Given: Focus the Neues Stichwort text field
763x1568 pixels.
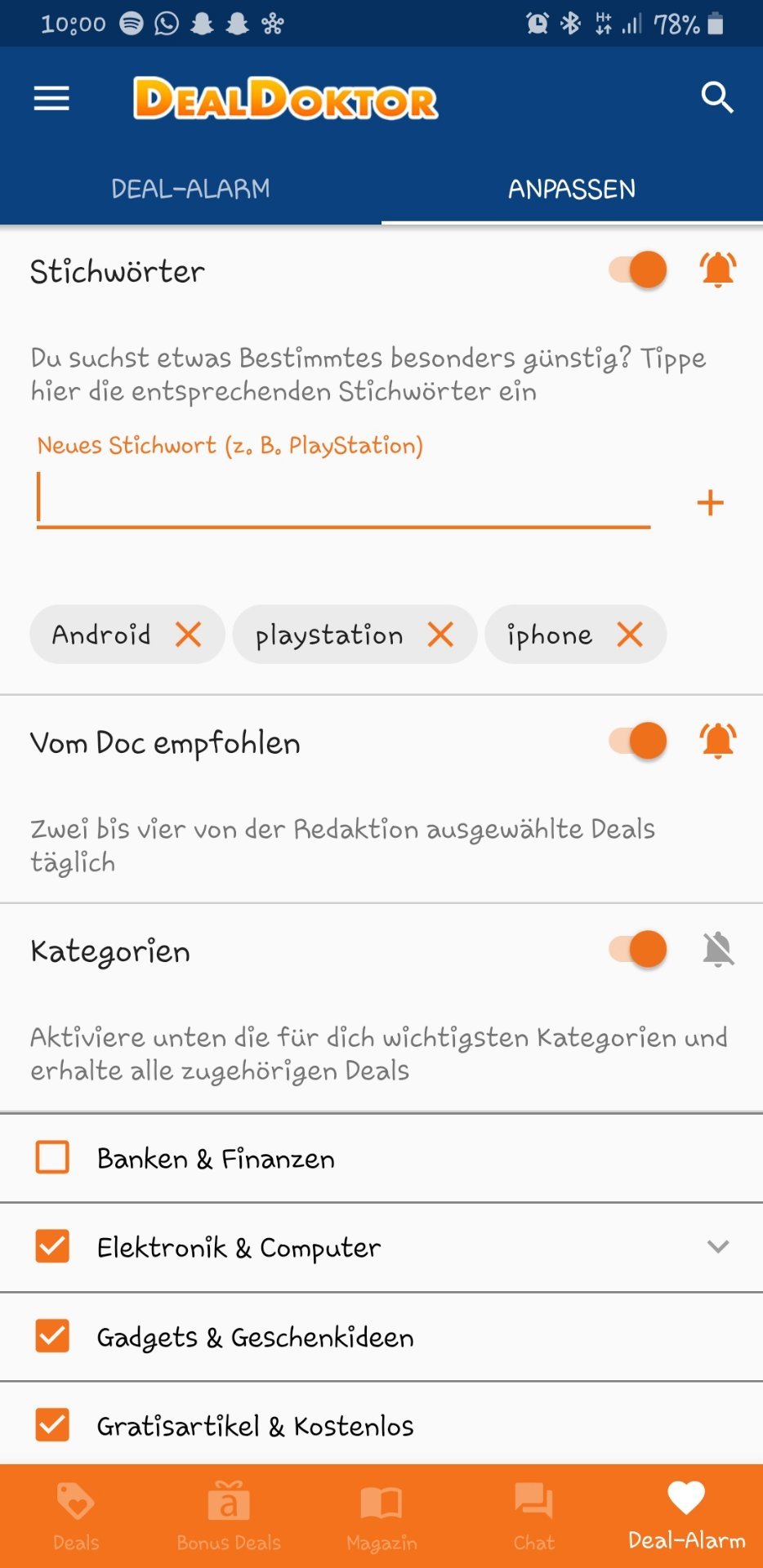Looking at the screenshot, I should pyautogui.click(x=343, y=498).
